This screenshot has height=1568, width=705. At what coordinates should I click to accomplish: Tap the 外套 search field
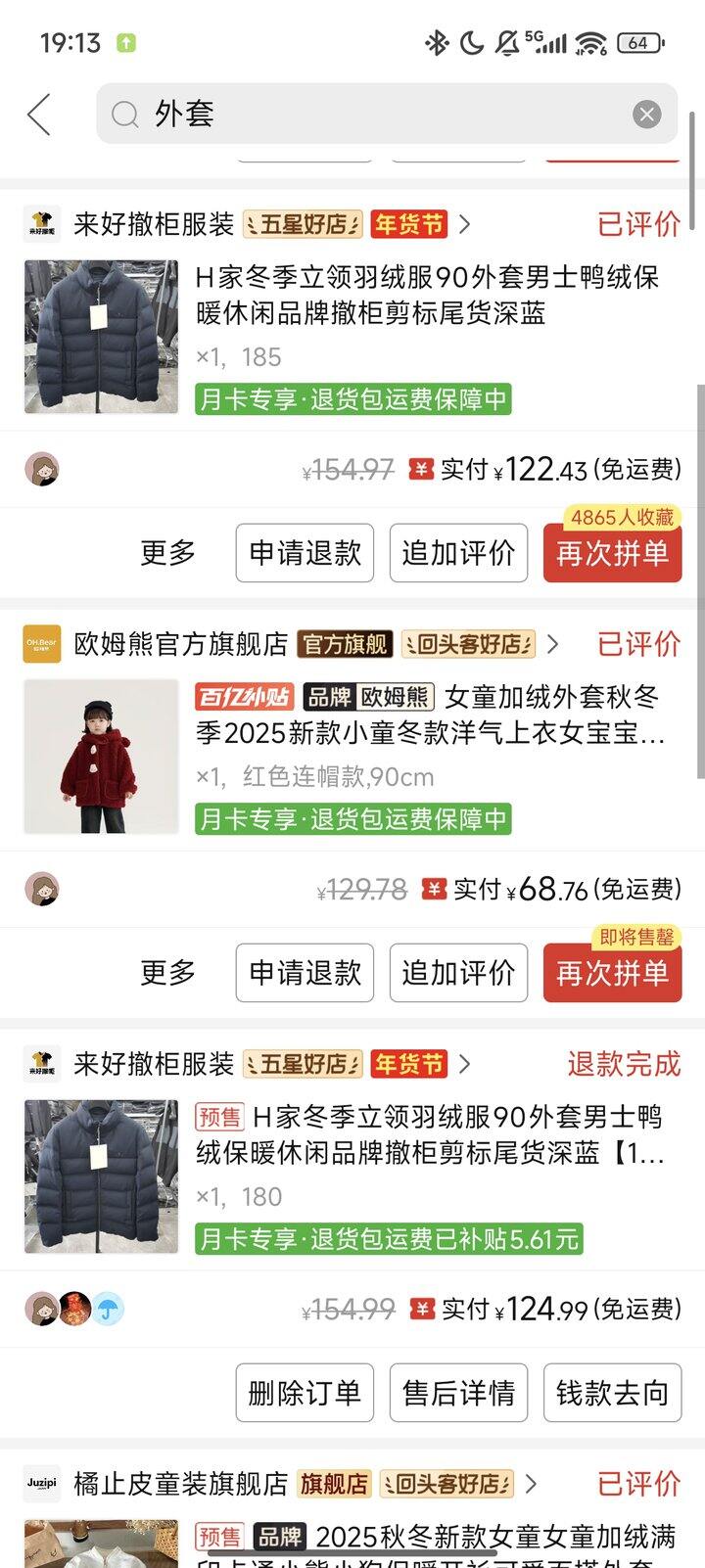[x=382, y=115]
